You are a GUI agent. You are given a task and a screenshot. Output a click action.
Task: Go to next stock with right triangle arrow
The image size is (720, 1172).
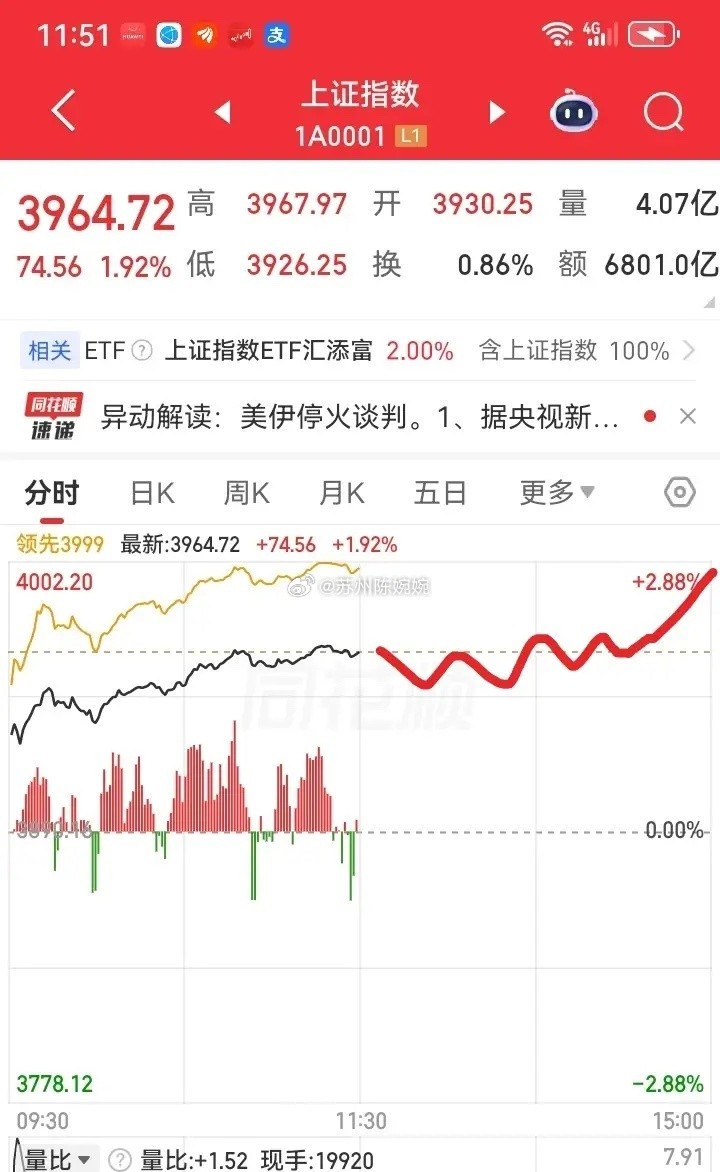[496, 111]
